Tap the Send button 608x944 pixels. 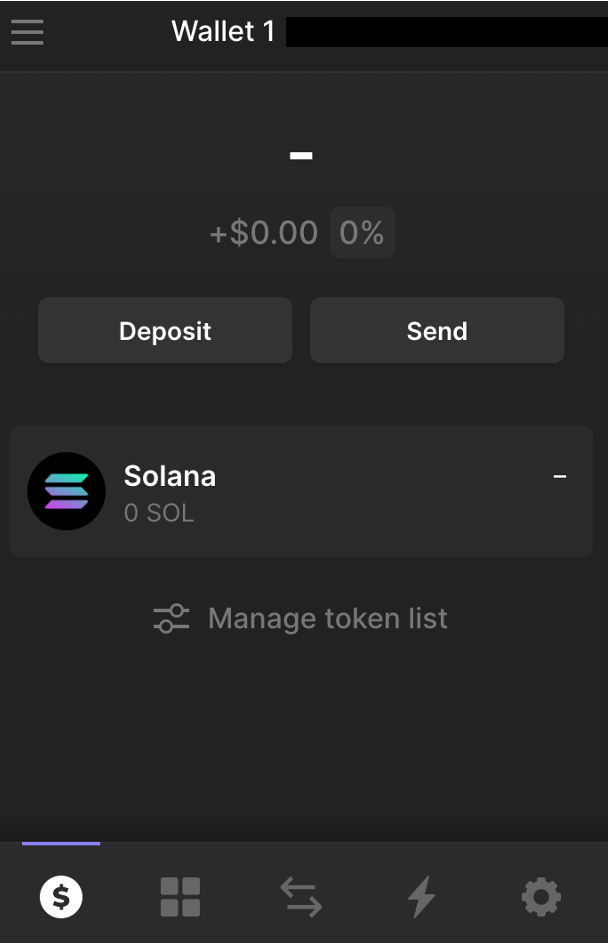tap(437, 331)
